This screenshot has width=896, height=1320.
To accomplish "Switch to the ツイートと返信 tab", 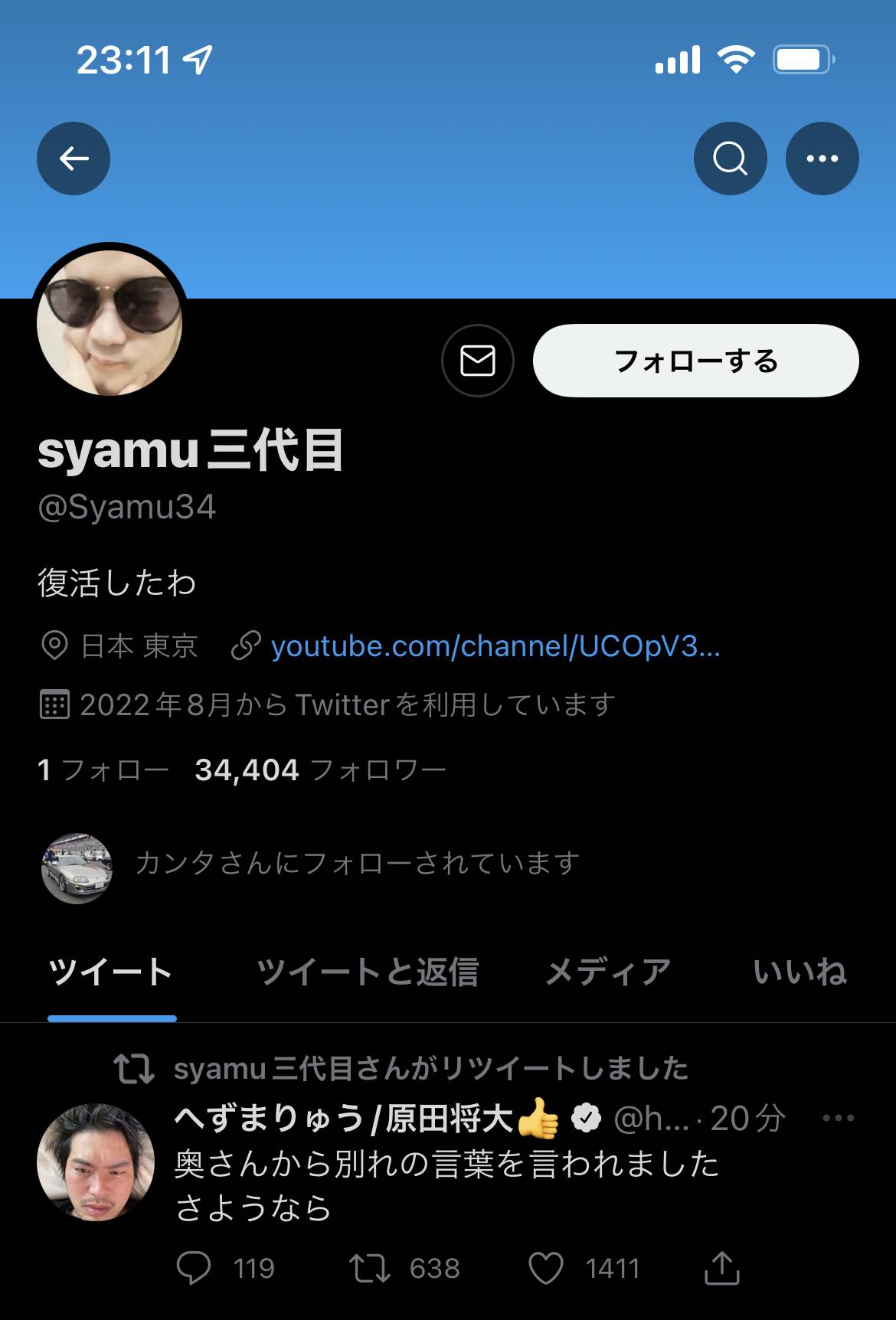I will [367, 972].
